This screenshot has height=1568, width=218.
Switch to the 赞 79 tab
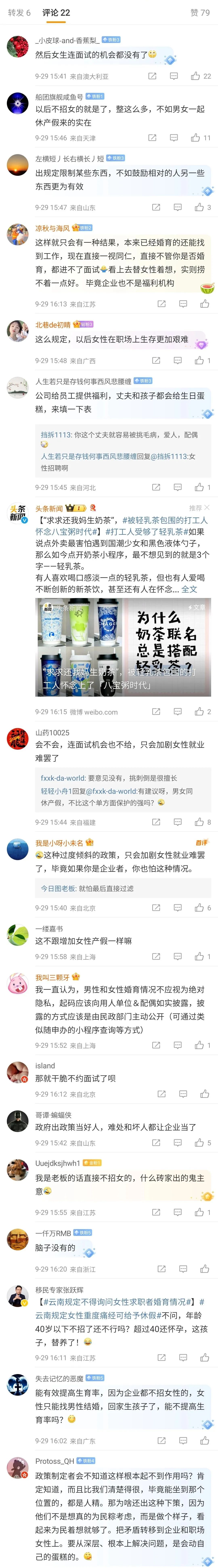coord(200,12)
